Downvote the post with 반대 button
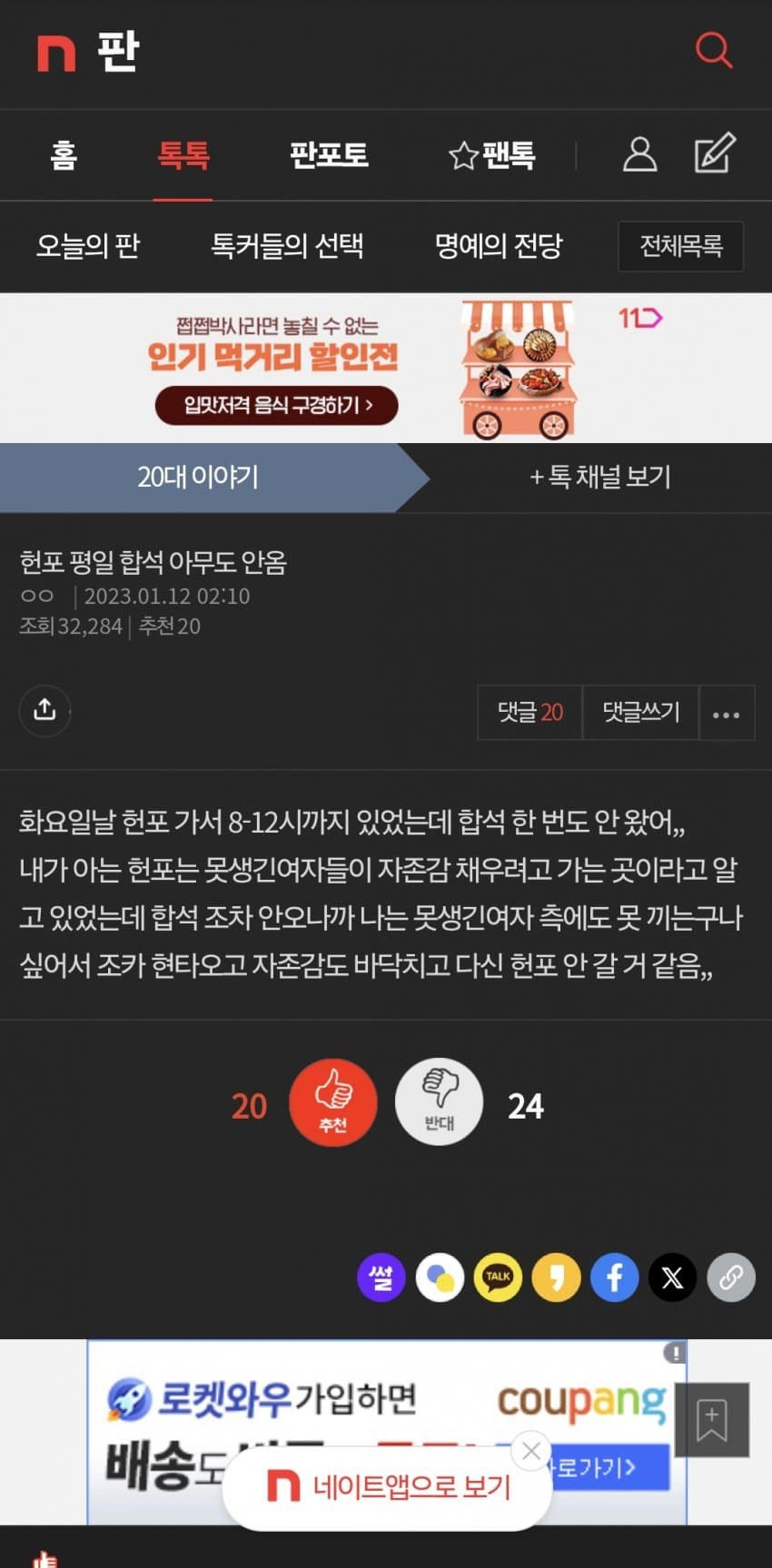 point(439,1102)
